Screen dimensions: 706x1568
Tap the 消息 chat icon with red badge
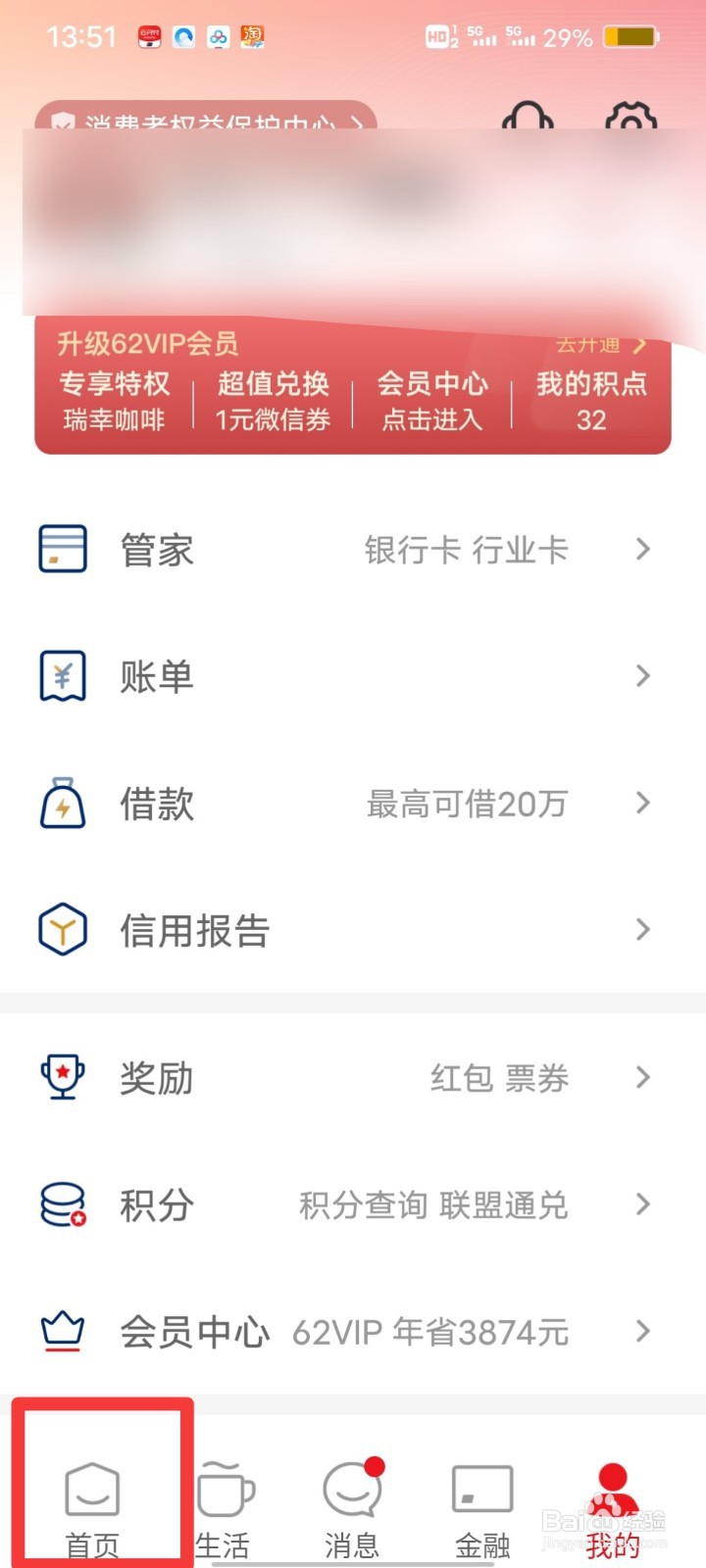[352, 1490]
